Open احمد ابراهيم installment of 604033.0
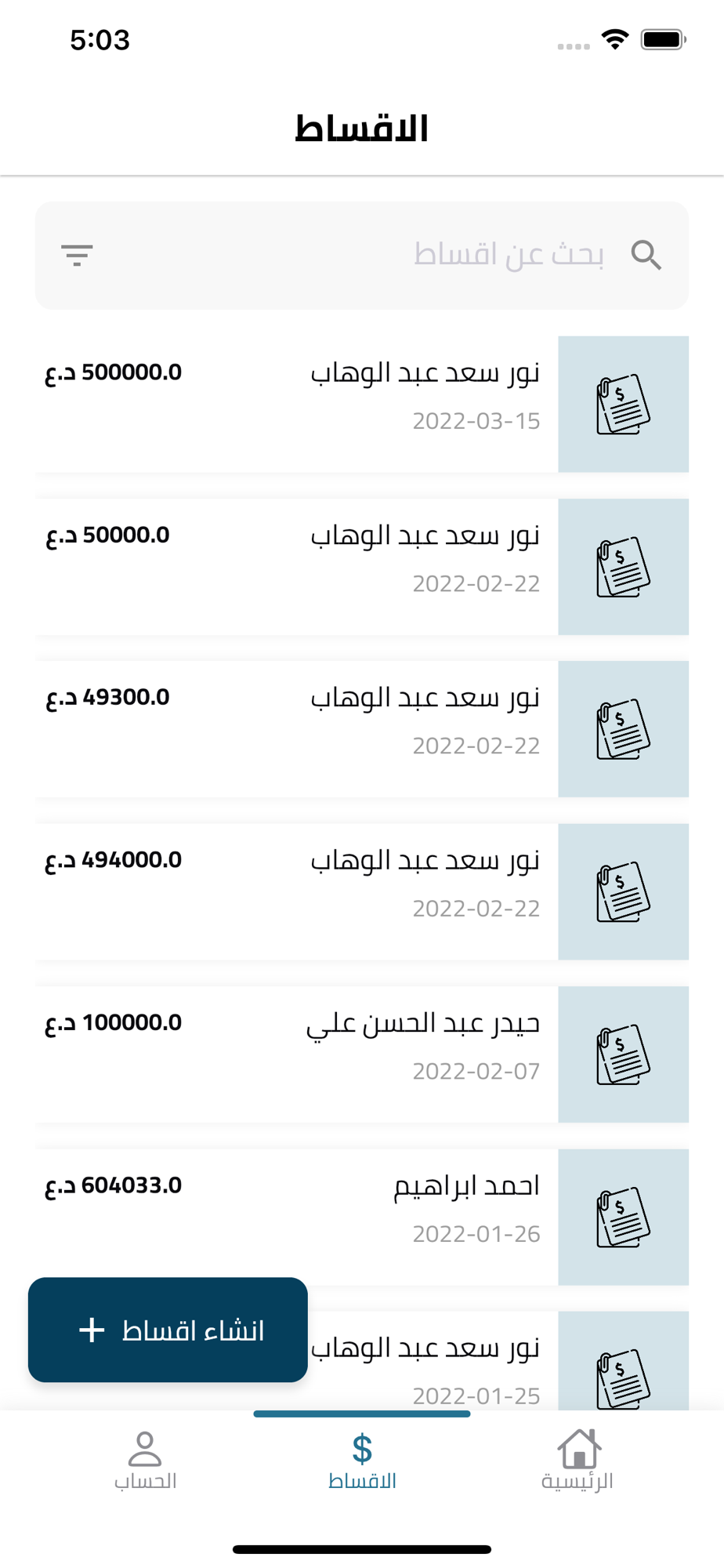The image size is (724, 1568). 362,1217
